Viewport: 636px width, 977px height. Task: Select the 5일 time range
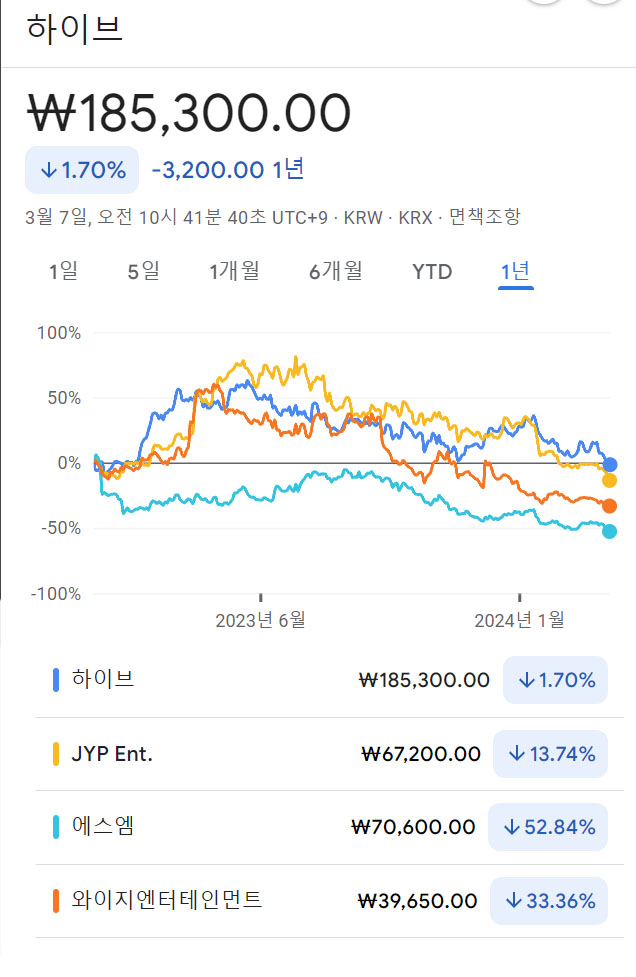coord(143,270)
